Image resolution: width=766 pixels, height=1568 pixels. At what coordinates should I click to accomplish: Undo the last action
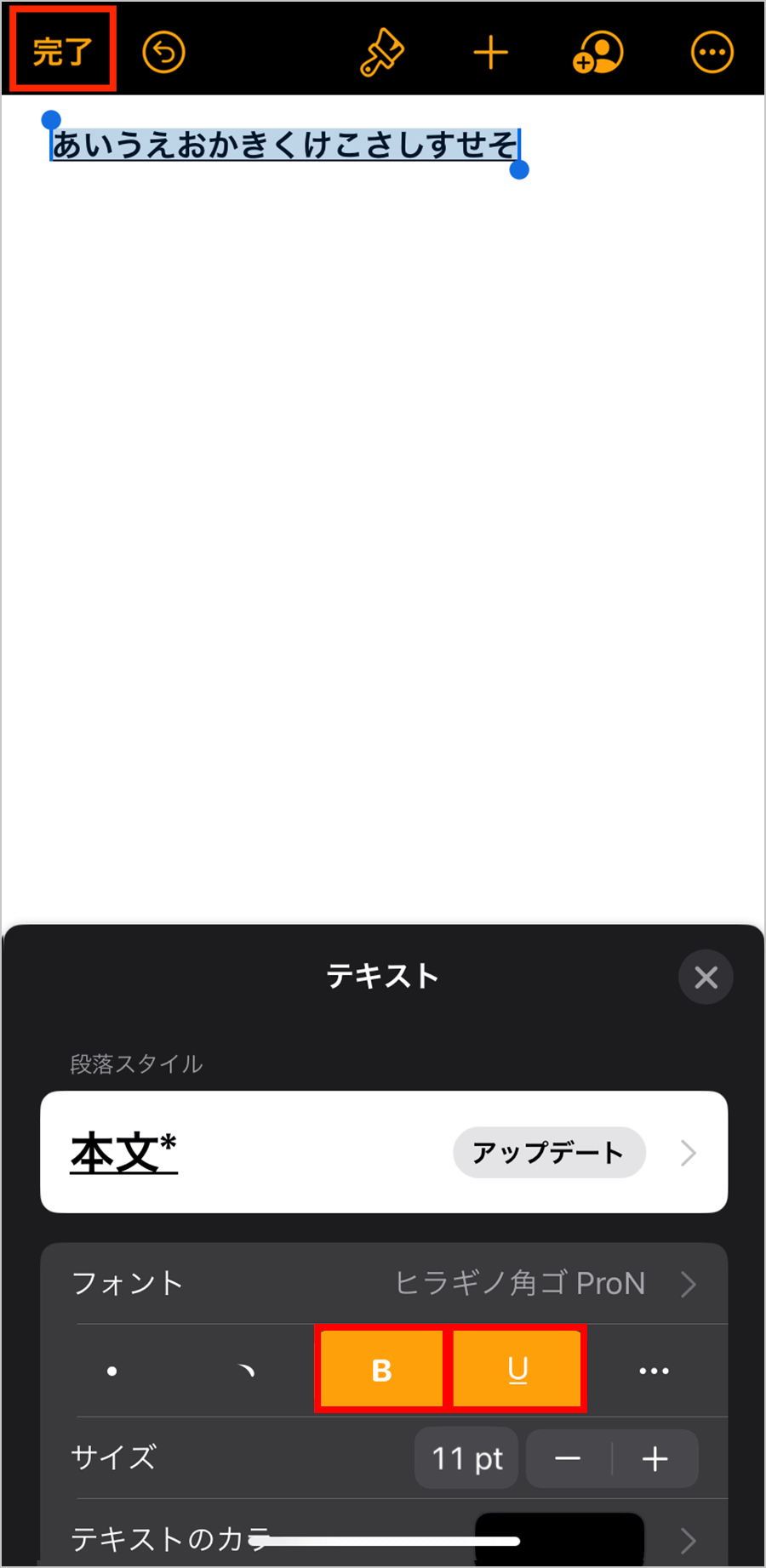pos(163,53)
